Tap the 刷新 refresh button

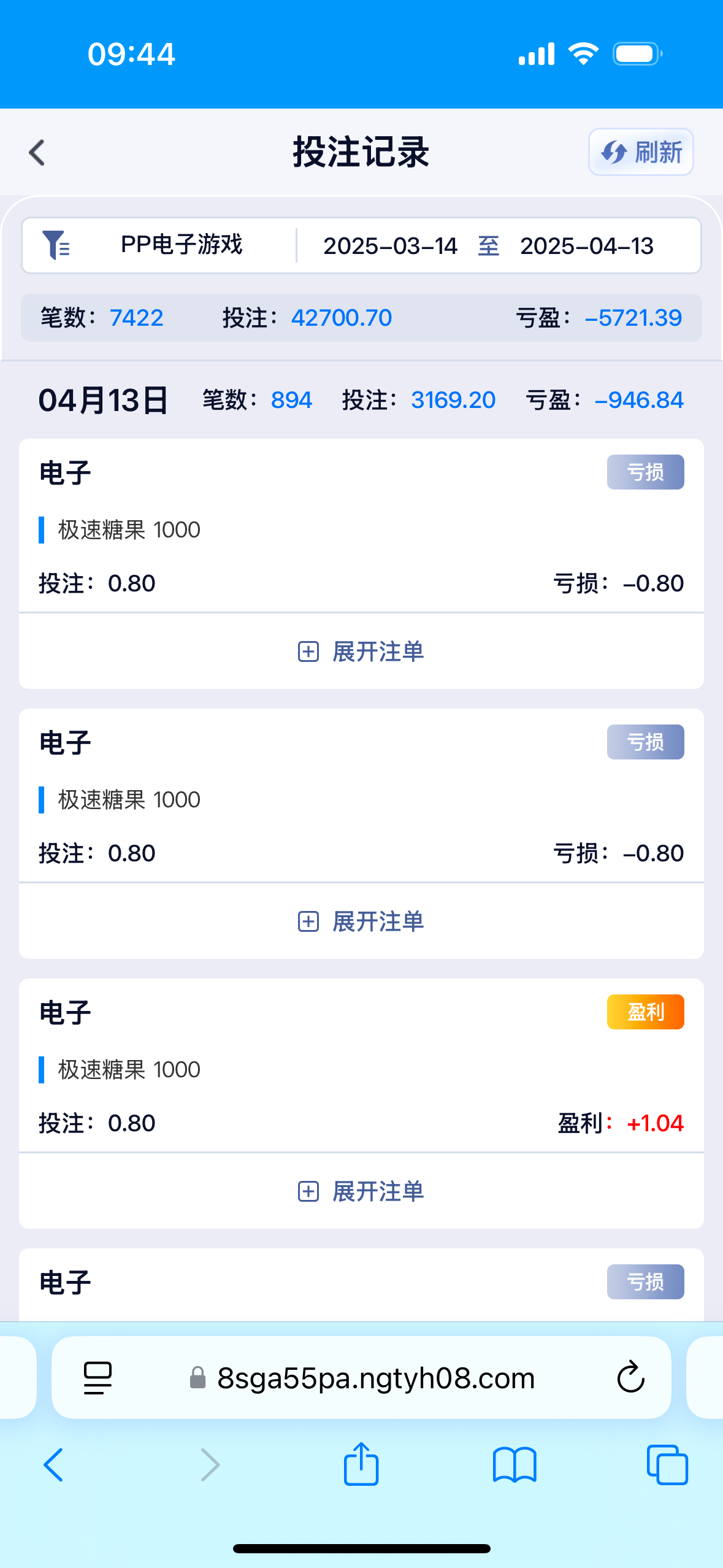tap(641, 152)
